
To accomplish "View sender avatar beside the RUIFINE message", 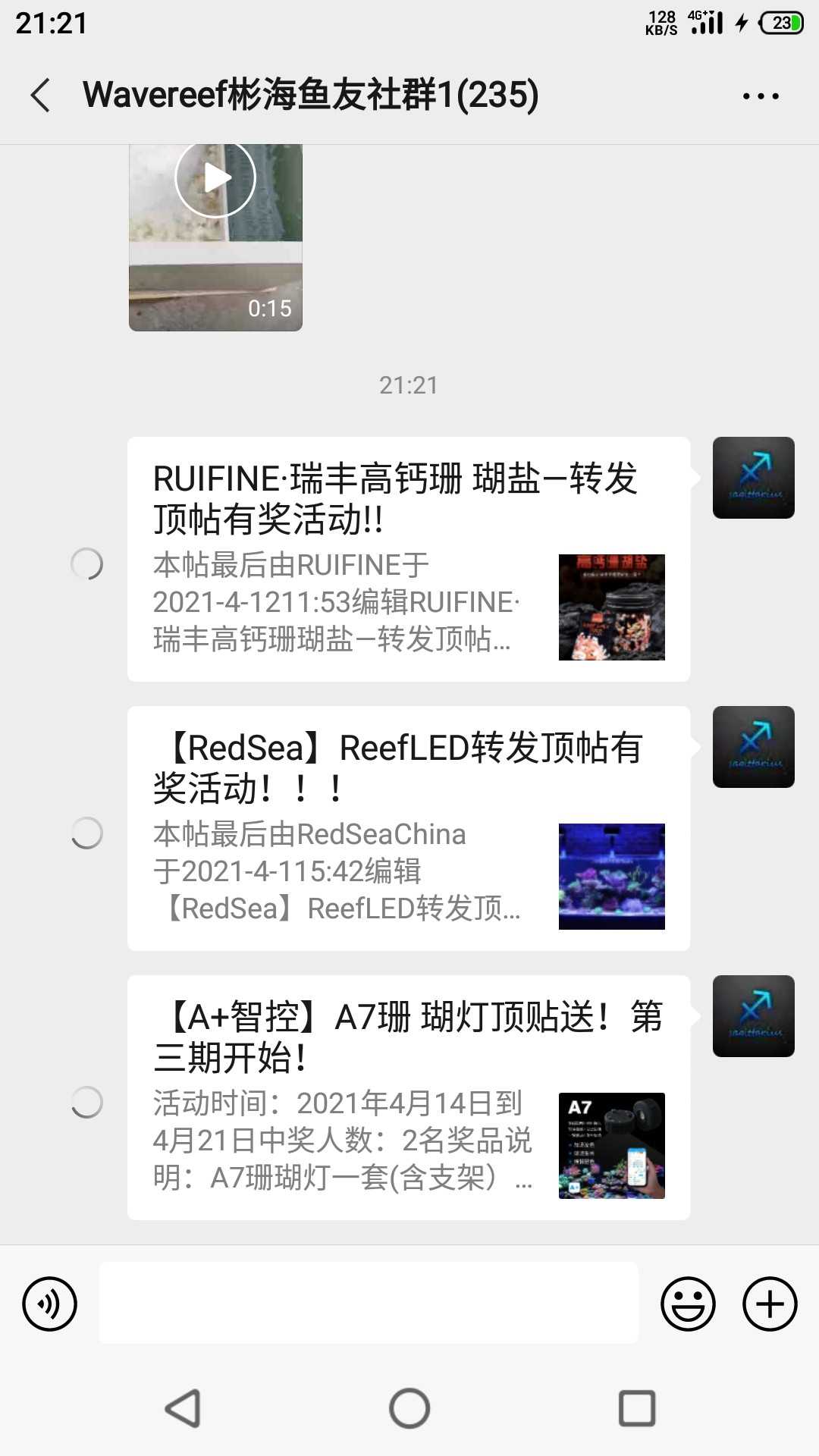I will click(x=753, y=478).
